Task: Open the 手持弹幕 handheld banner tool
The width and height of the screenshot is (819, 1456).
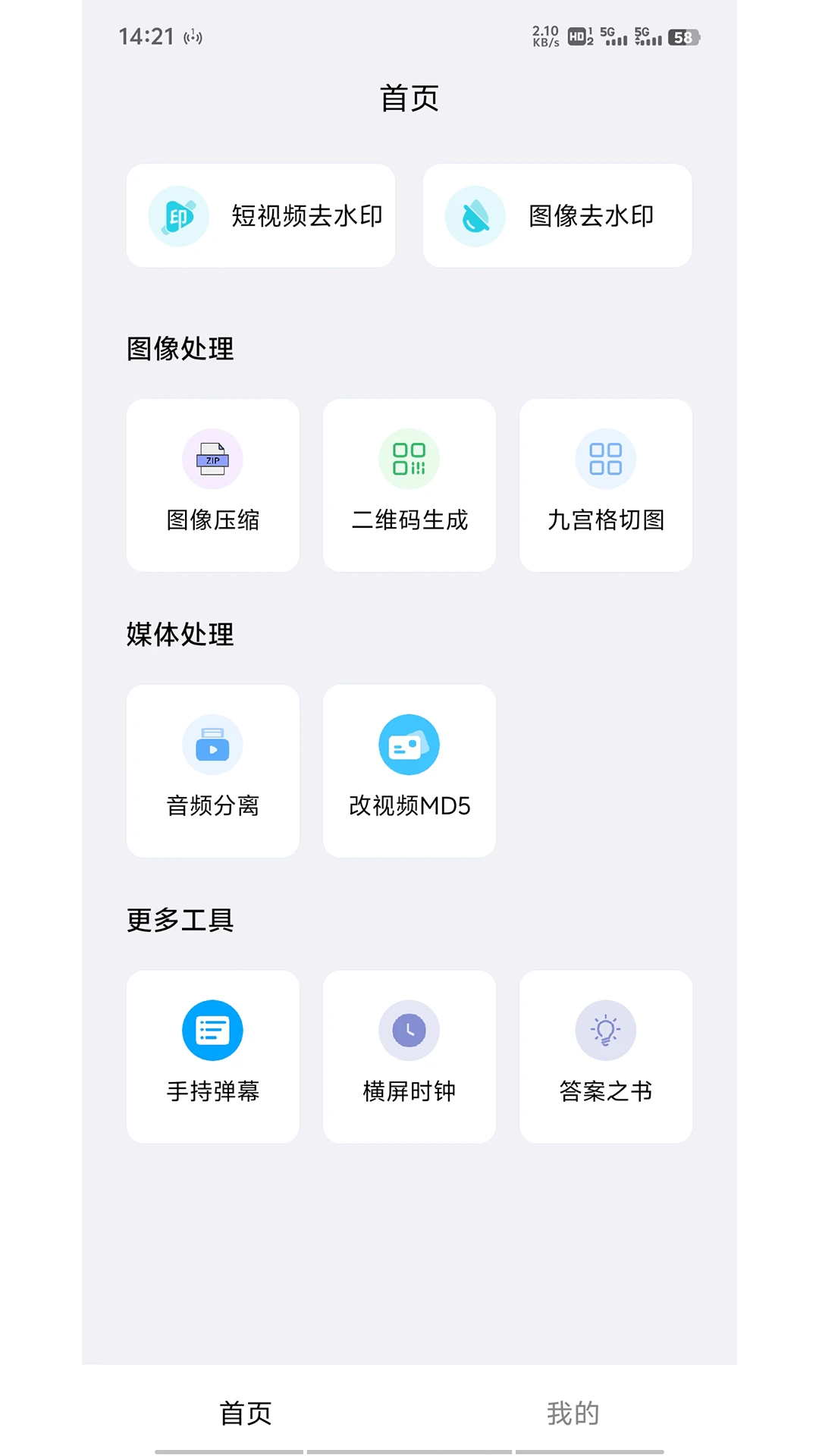Action: coord(213,1056)
